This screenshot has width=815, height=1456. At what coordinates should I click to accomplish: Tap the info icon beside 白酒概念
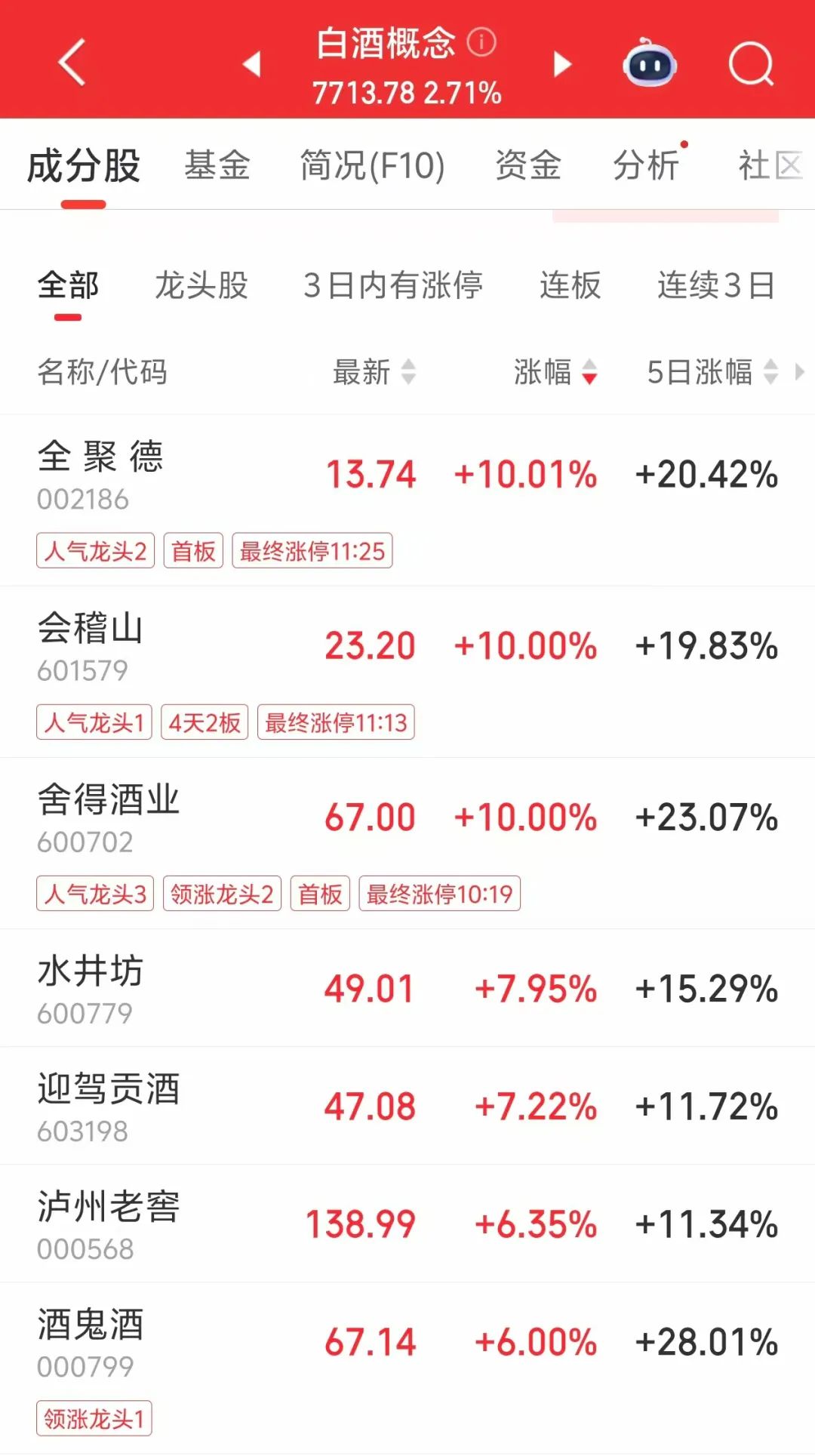click(481, 42)
